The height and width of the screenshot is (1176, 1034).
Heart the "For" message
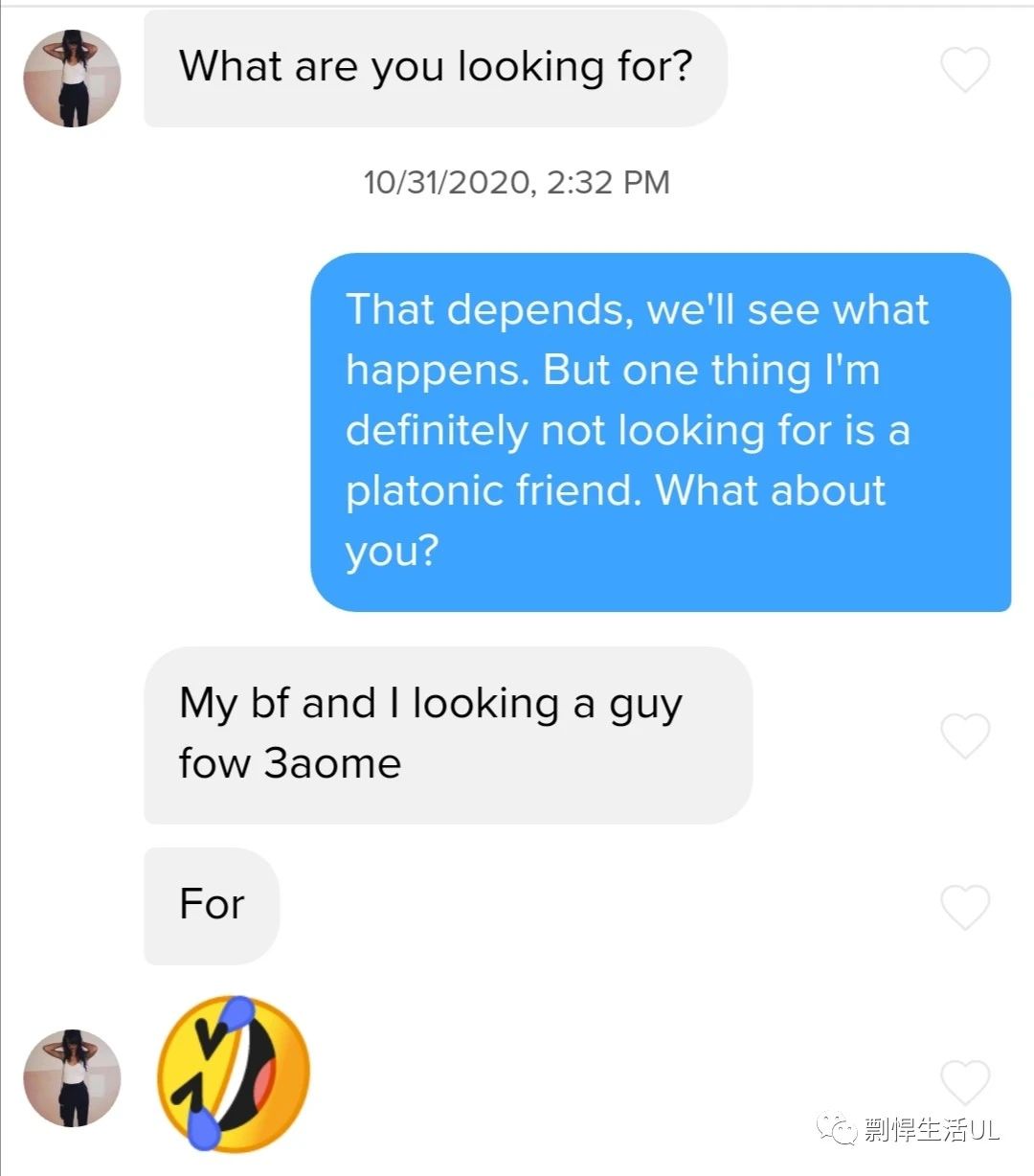pyautogui.click(x=965, y=907)
